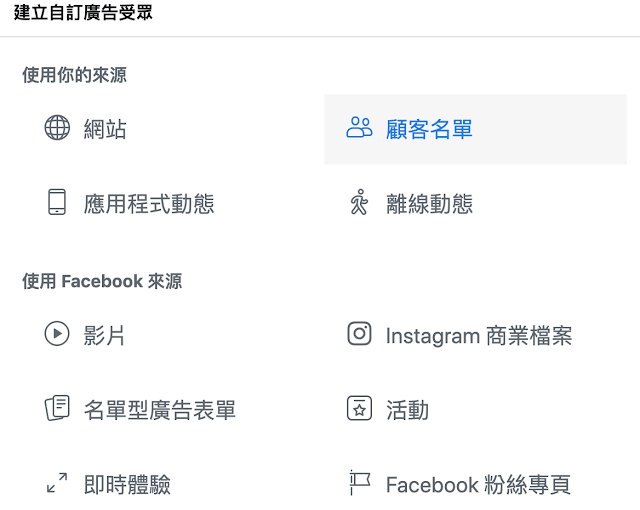This screenshot has height=510, width=640.
Task: Open 應用程式動態 source option
Action: (x=173, y=203)
